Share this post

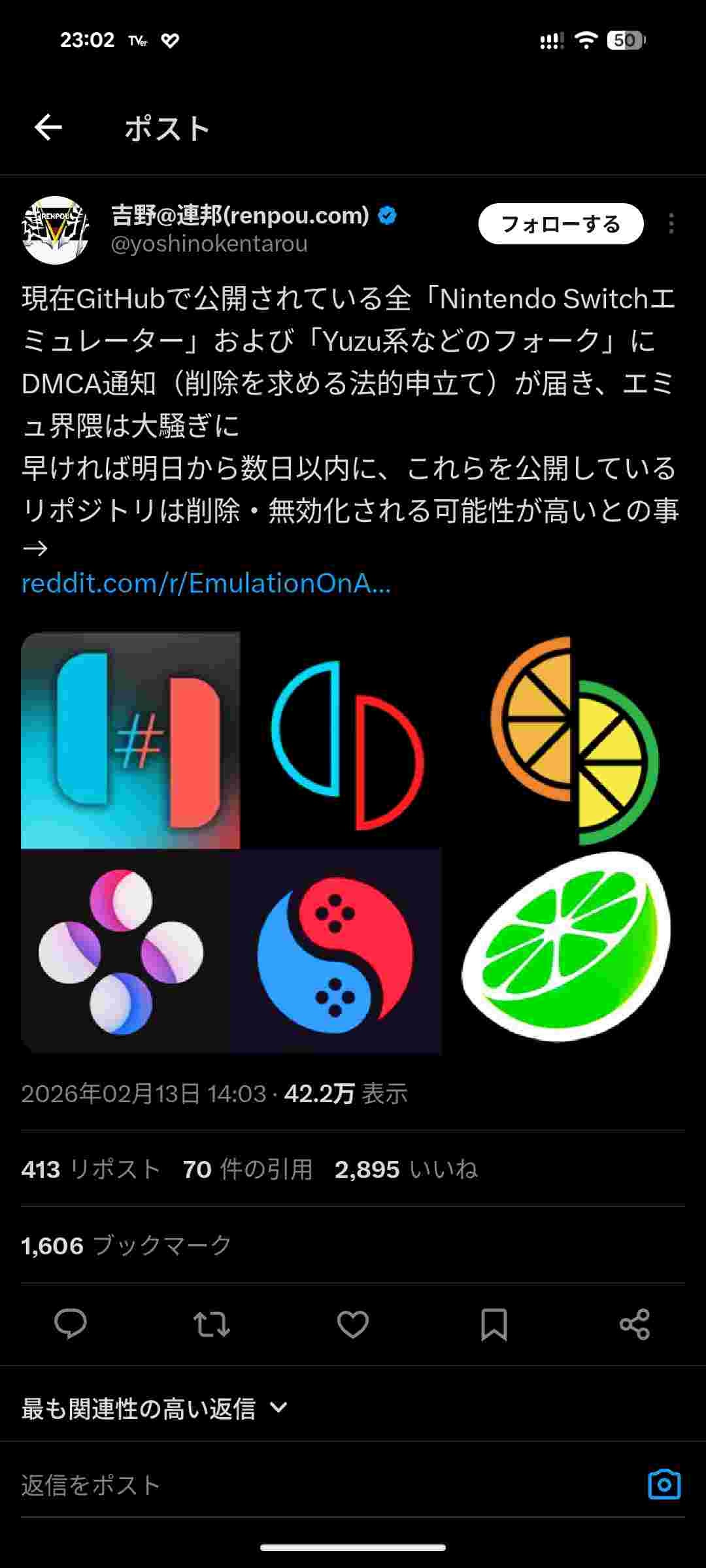pos(634,1324)
